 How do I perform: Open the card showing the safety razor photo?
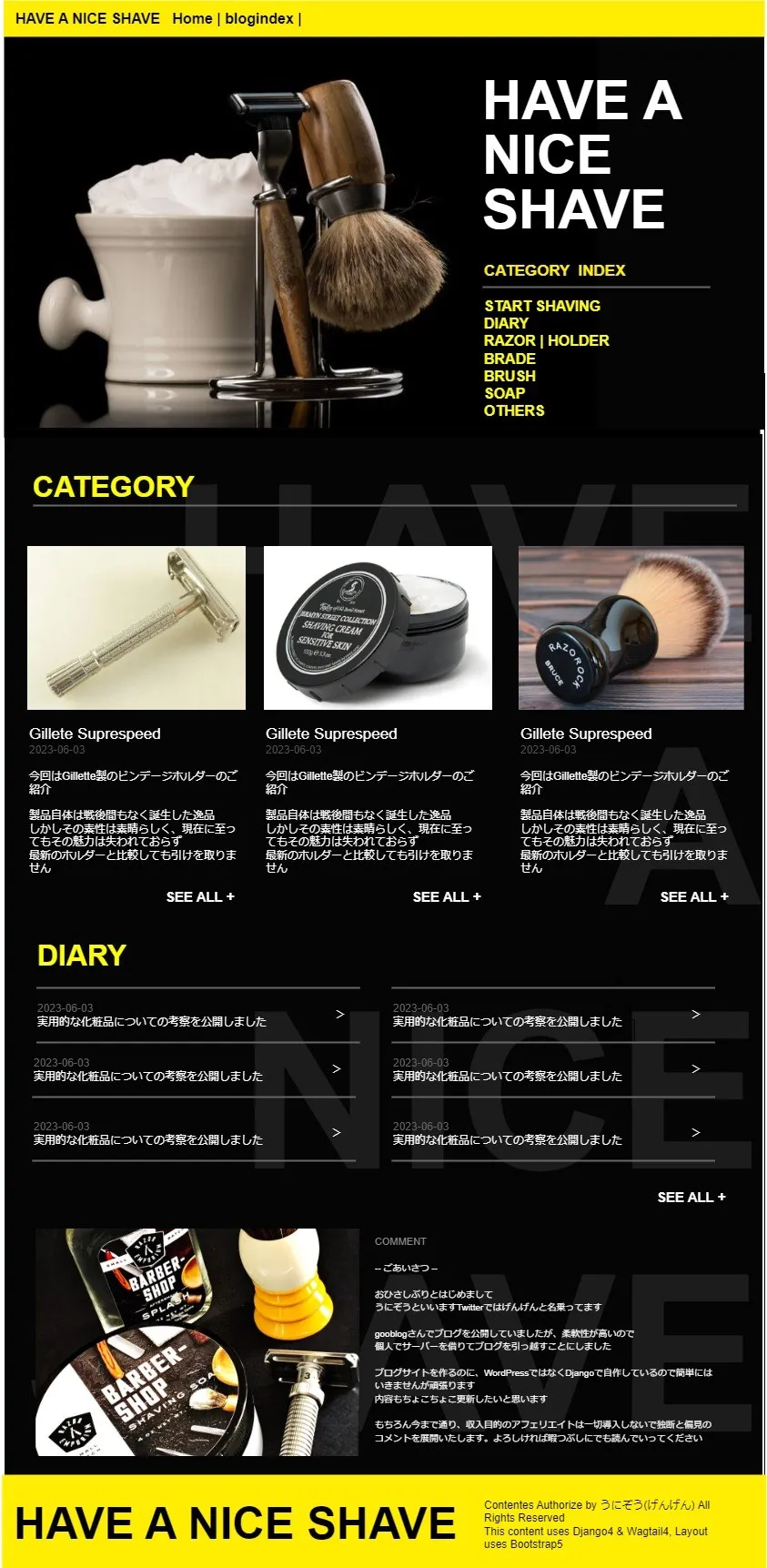pyautogui.click(x=136, y=627)
